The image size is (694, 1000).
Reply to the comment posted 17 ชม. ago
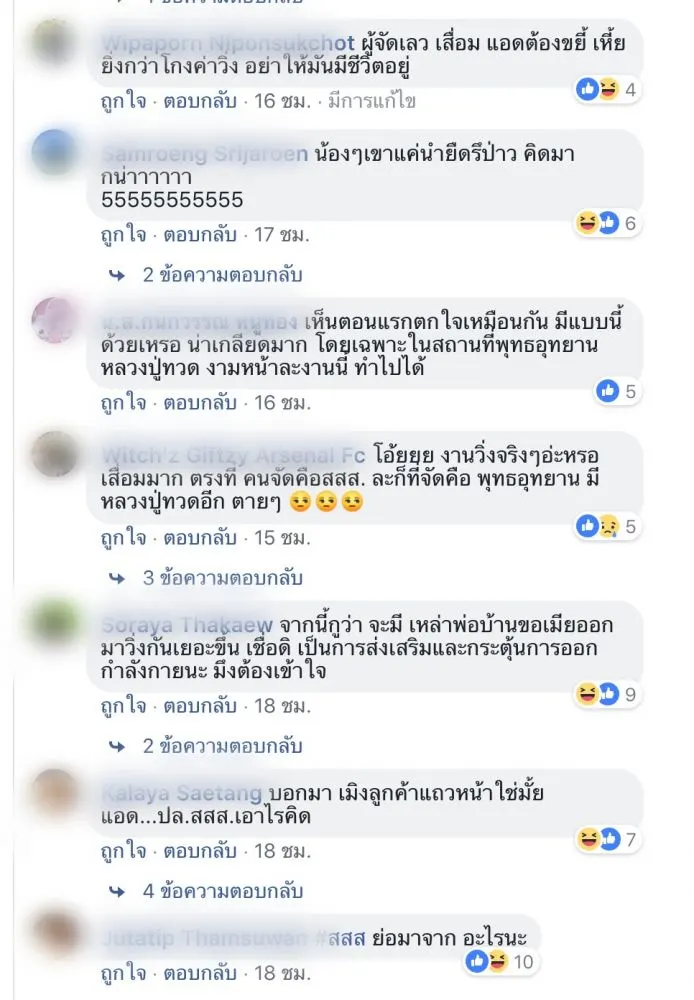(x=201, y=235)
